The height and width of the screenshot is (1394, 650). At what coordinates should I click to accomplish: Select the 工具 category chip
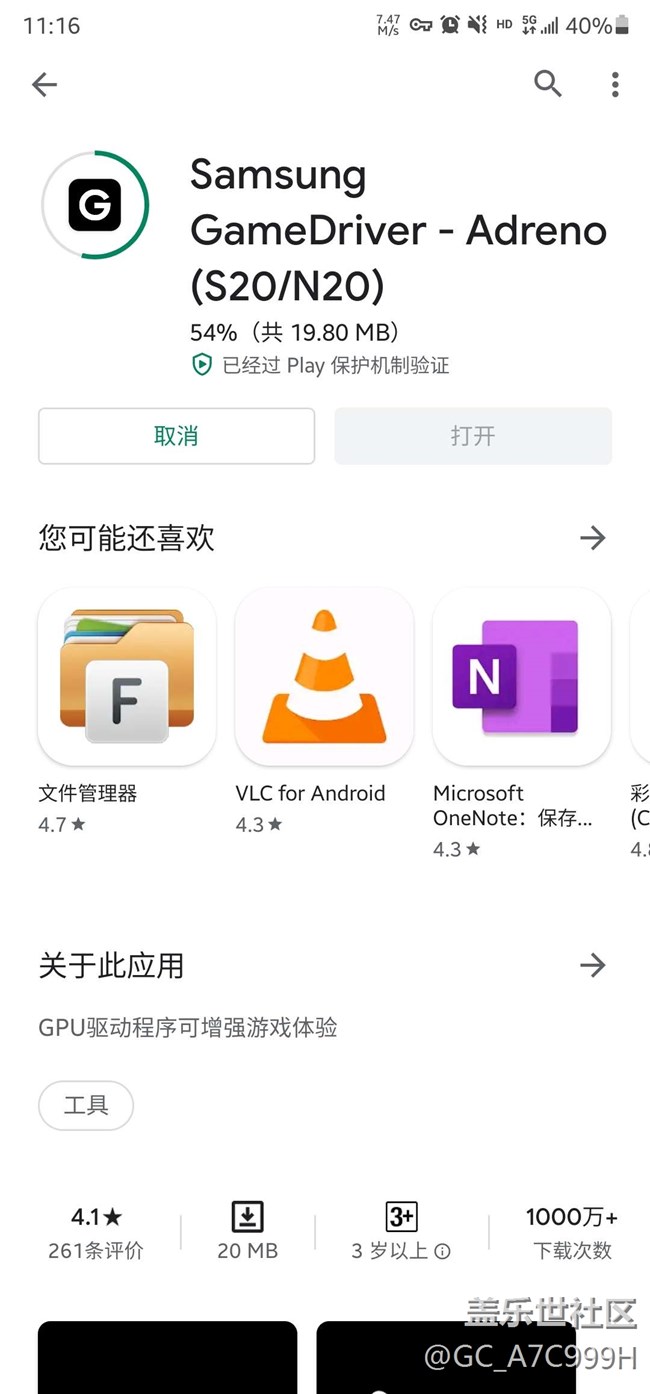(86, 1105)
